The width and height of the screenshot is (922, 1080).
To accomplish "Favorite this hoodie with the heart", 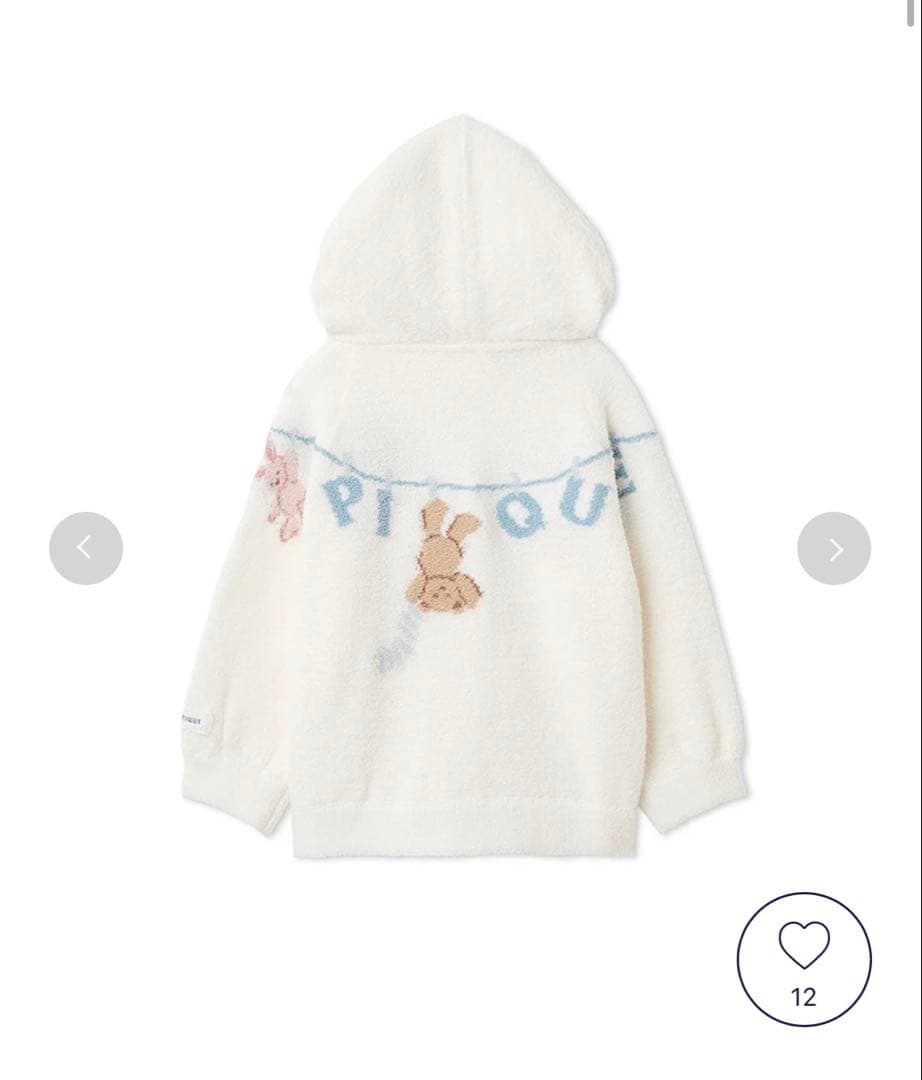I will 804,959.
